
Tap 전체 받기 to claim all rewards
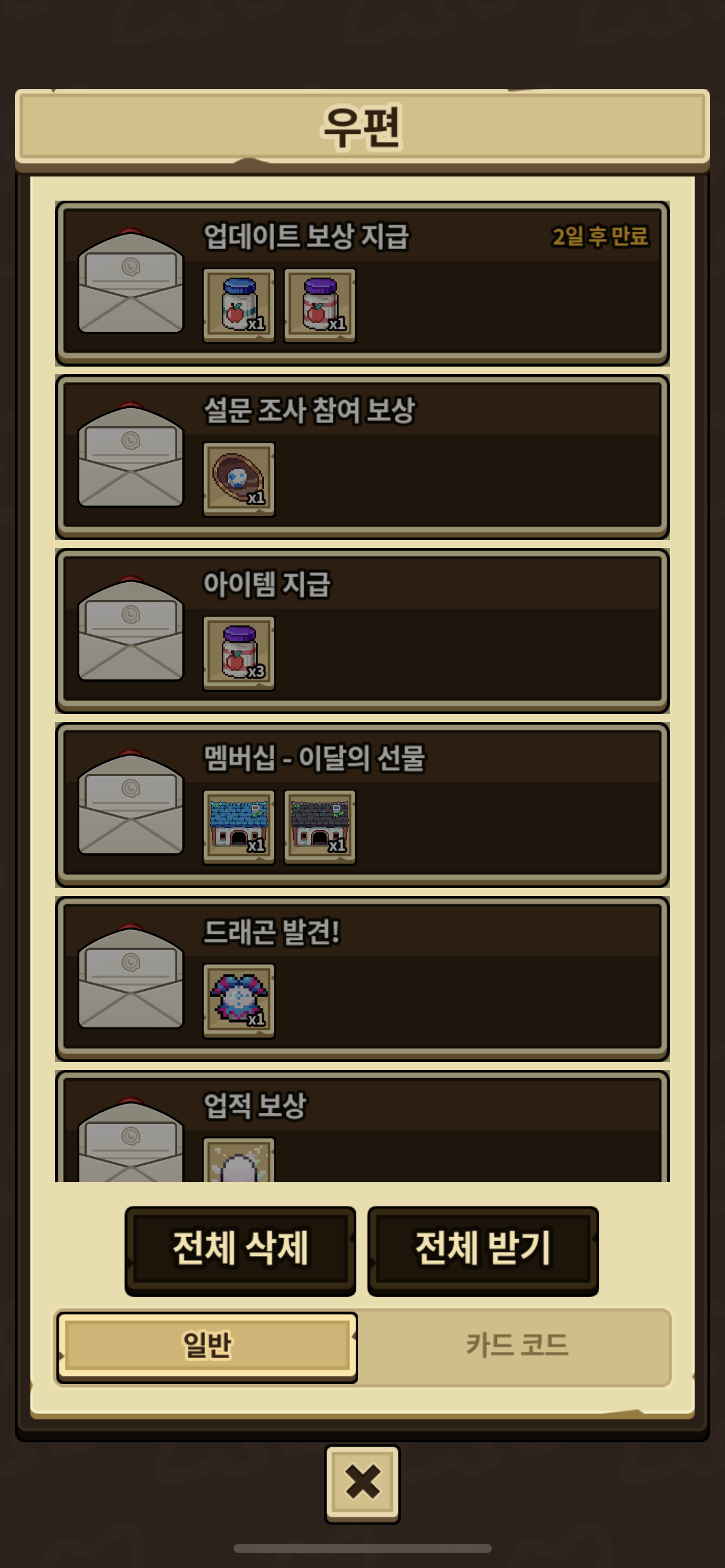[x=483, y=1249]
